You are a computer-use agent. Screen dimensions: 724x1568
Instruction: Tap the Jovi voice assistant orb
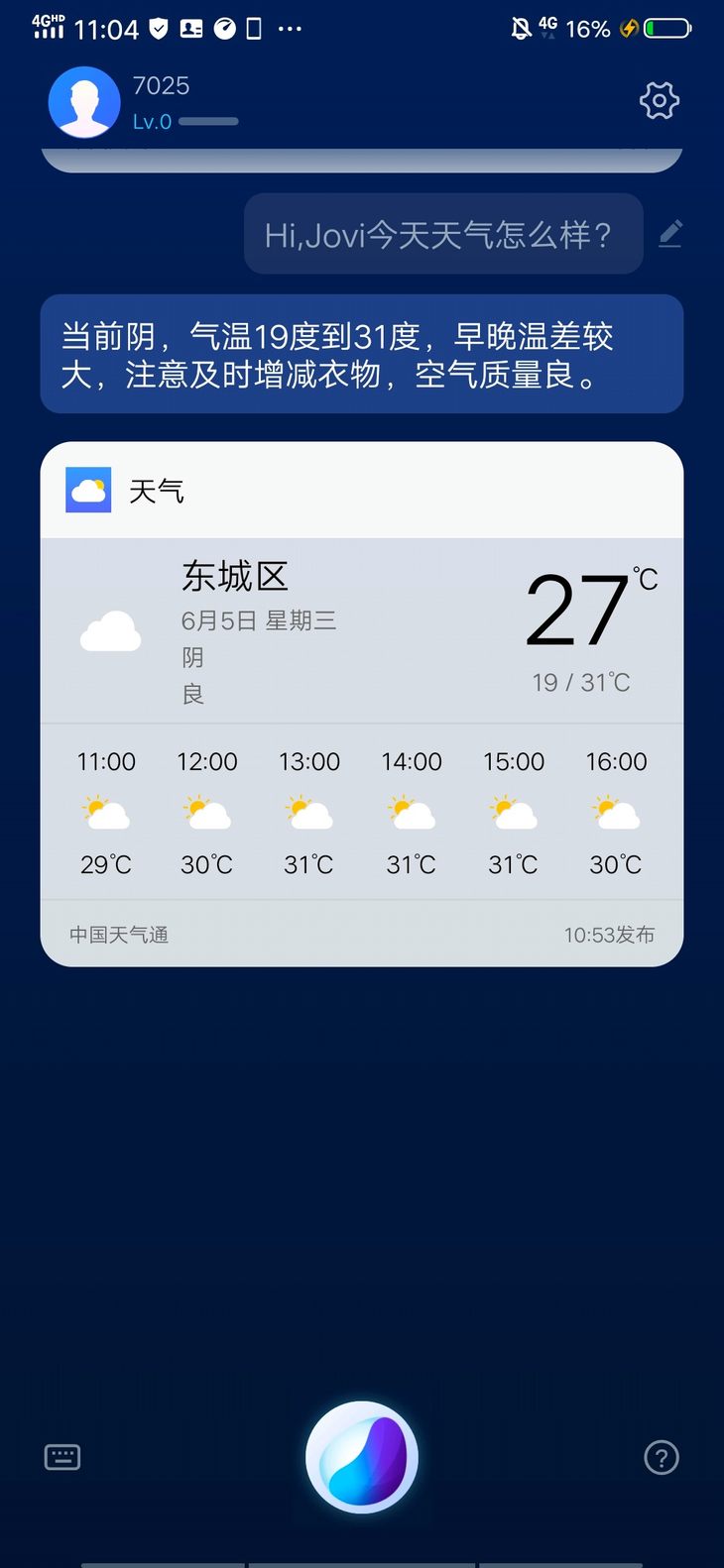pyautogui.click(x=362, y=1457)
